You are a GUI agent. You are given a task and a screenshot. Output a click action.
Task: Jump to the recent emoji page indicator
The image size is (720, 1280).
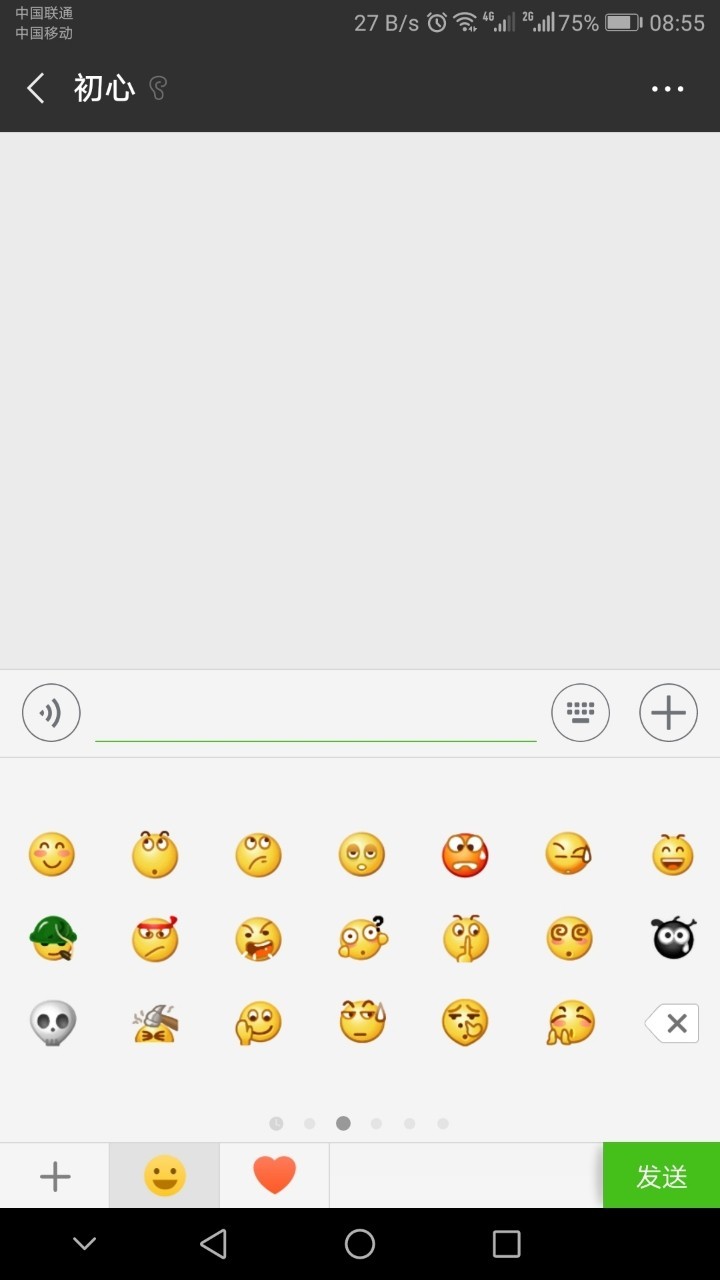click(276, 1124)
